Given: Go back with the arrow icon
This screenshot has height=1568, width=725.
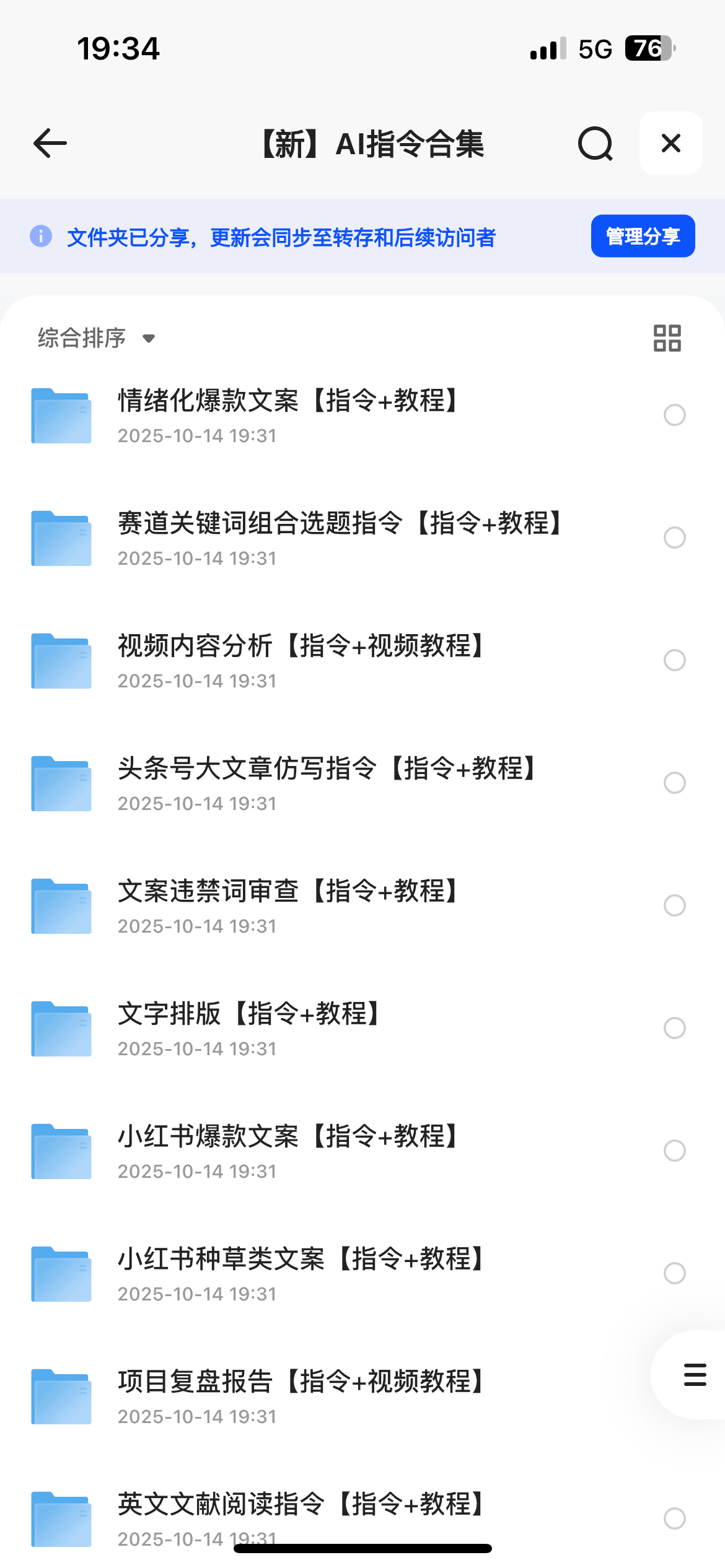Looking at the screenshot, I should point(50,144).
